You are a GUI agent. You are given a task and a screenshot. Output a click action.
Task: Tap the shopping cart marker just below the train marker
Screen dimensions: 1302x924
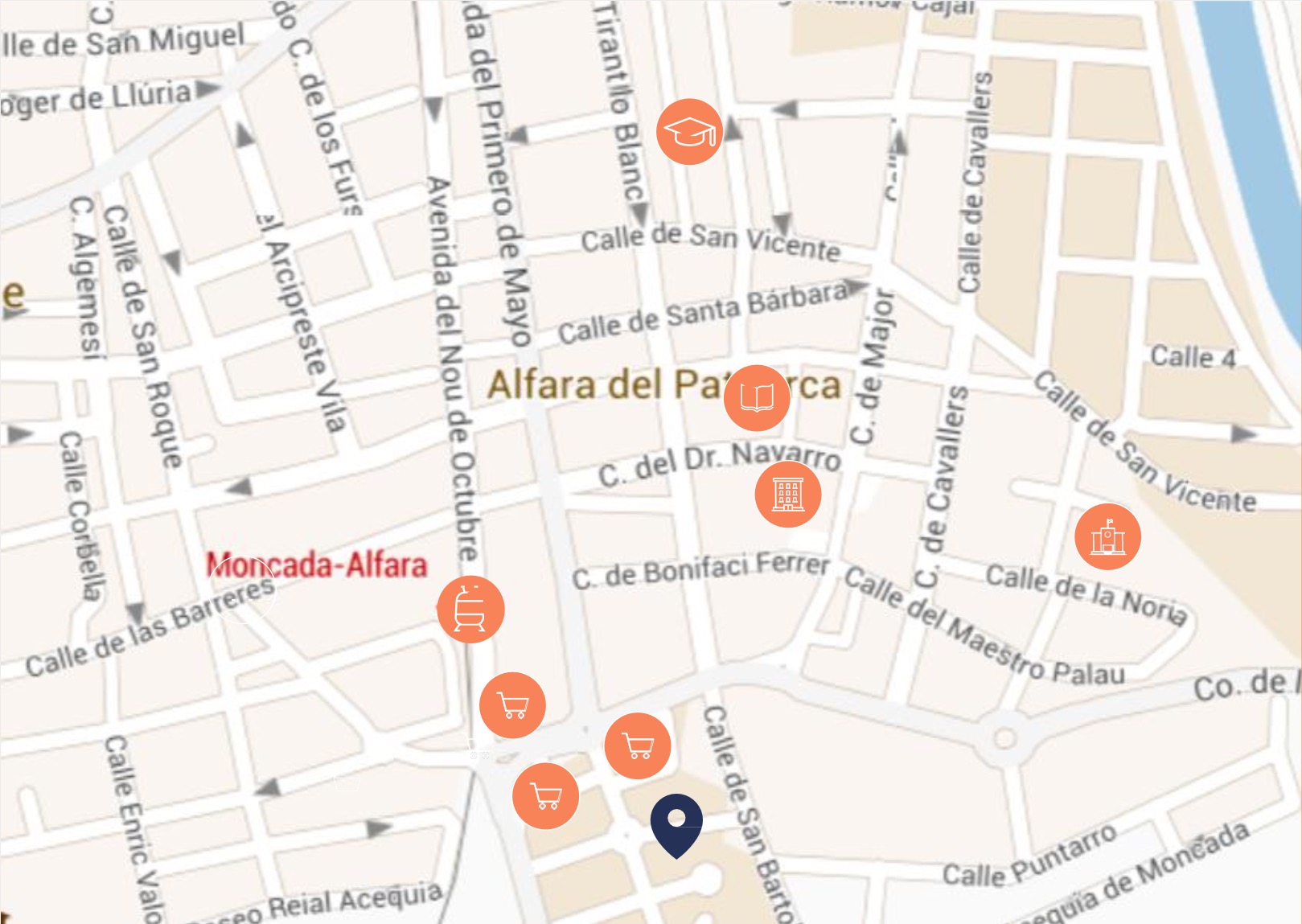point(512,705)
